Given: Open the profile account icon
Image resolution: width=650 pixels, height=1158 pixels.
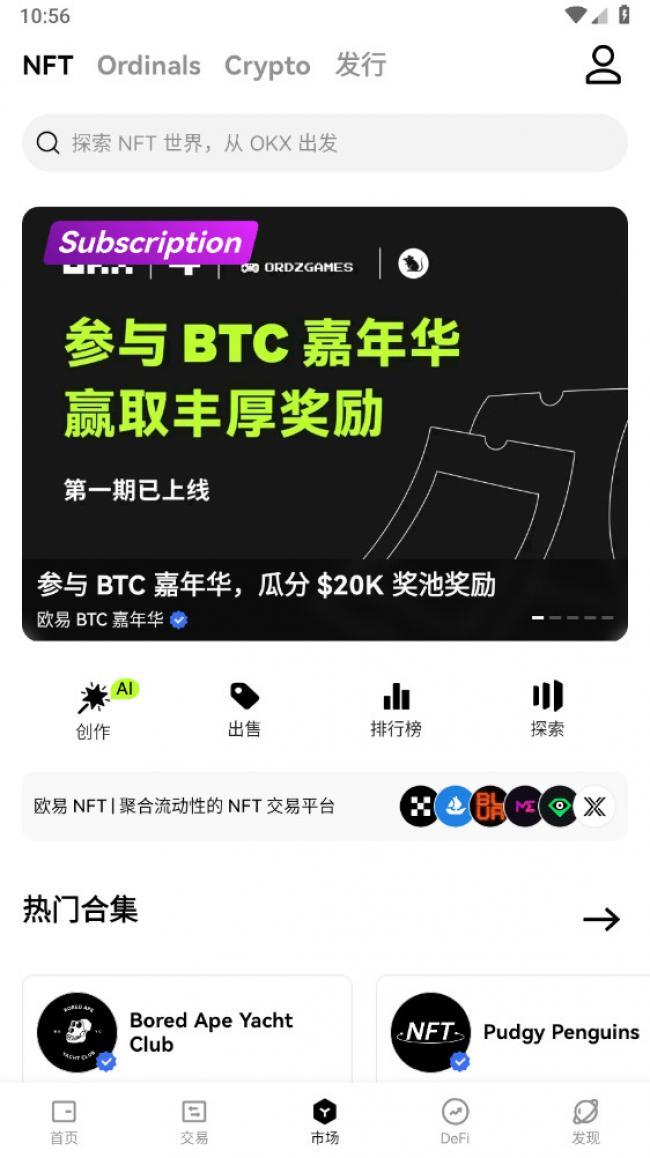Looking at the screenshot, I should [603, 65].
